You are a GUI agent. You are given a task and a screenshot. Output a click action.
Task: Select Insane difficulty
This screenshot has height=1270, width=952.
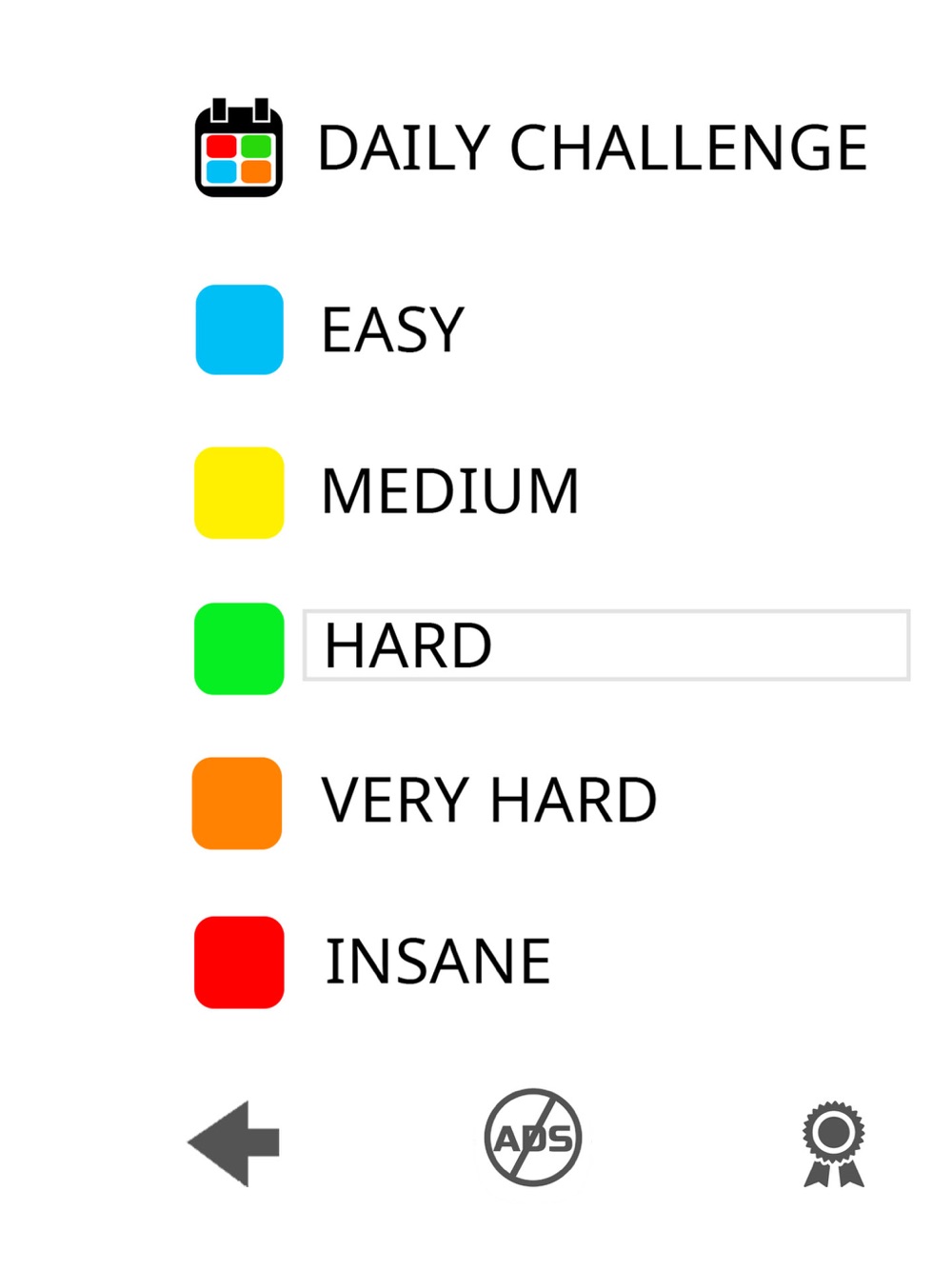coord(437,962)
